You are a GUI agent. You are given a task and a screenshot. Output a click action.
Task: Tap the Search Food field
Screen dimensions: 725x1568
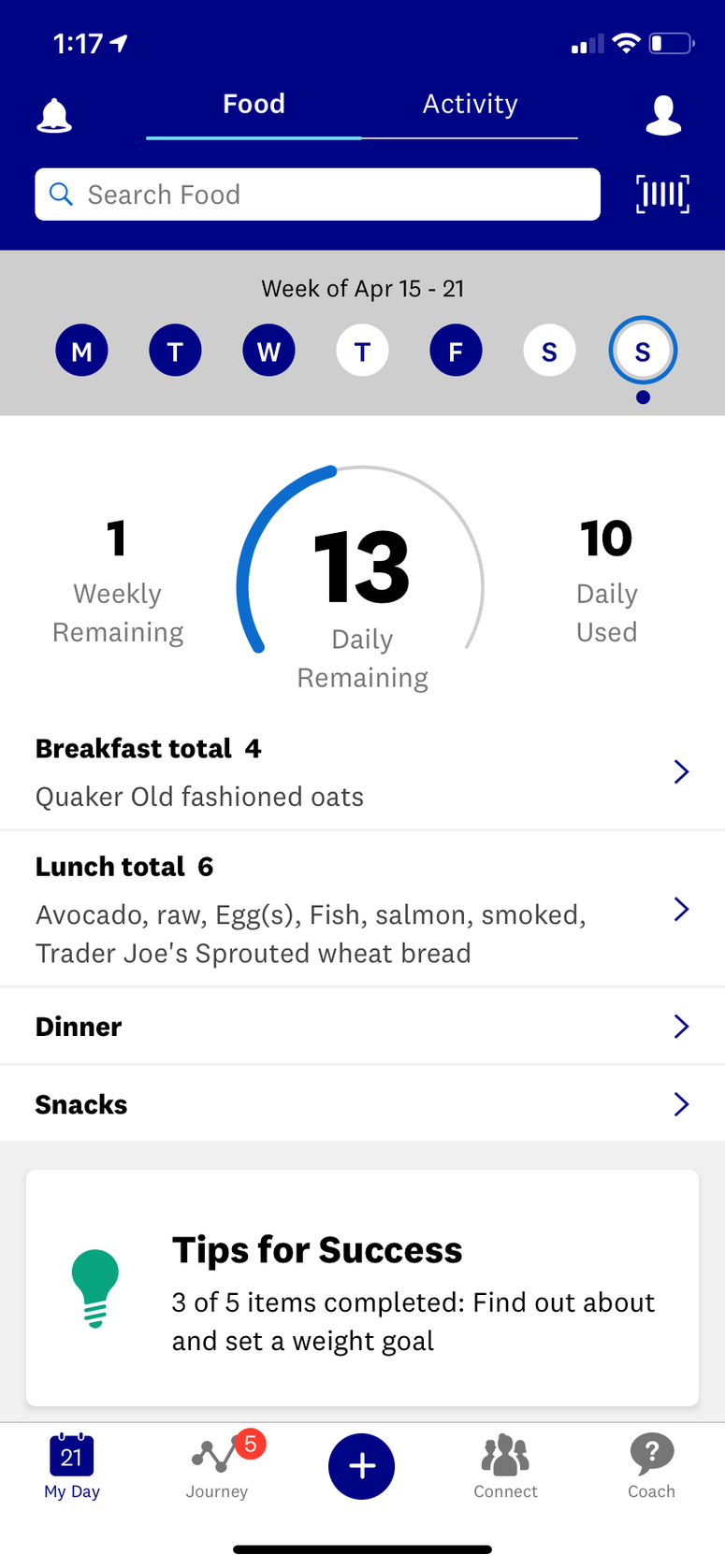click(318, 194)
